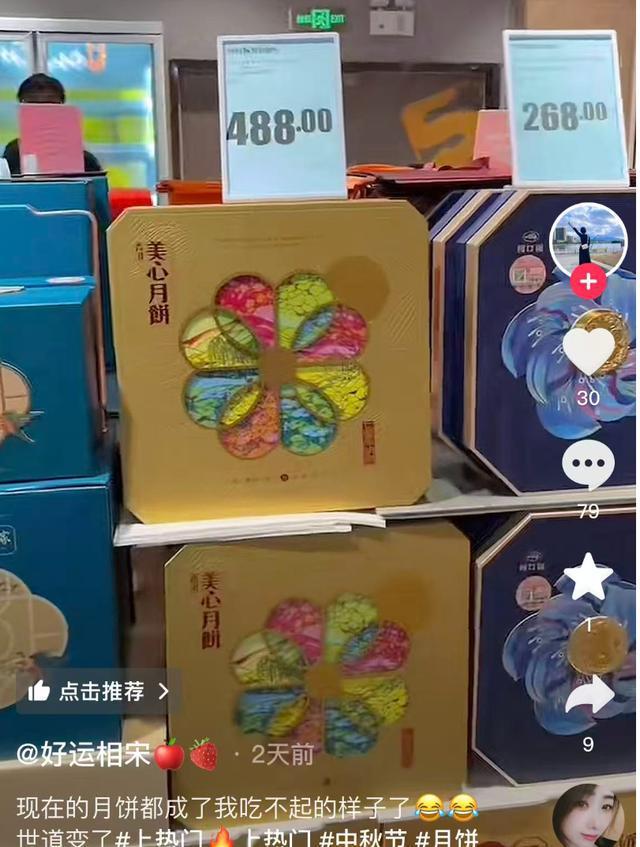Open the comments section
The image size is (640, 847).
588,465
